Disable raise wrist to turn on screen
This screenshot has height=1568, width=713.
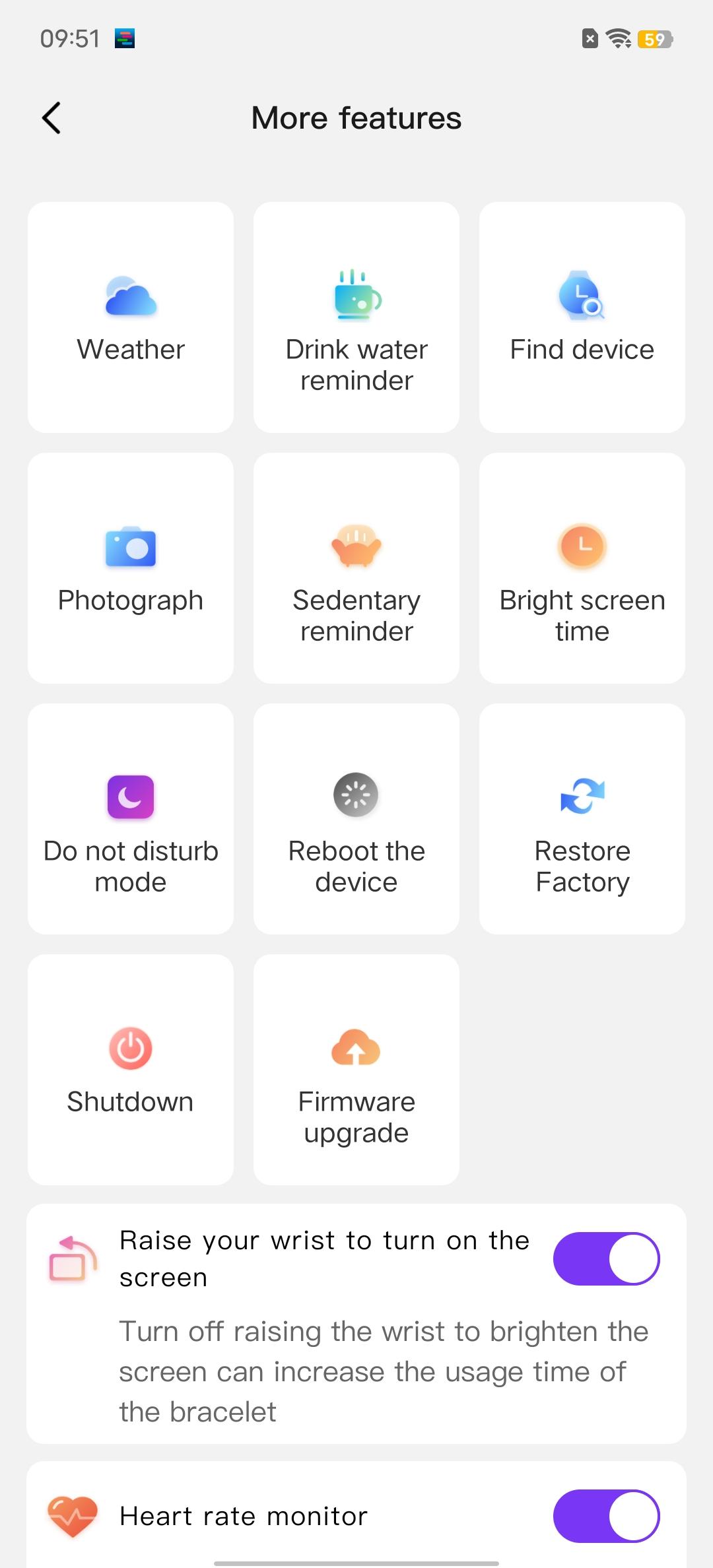click(607, 1258)
